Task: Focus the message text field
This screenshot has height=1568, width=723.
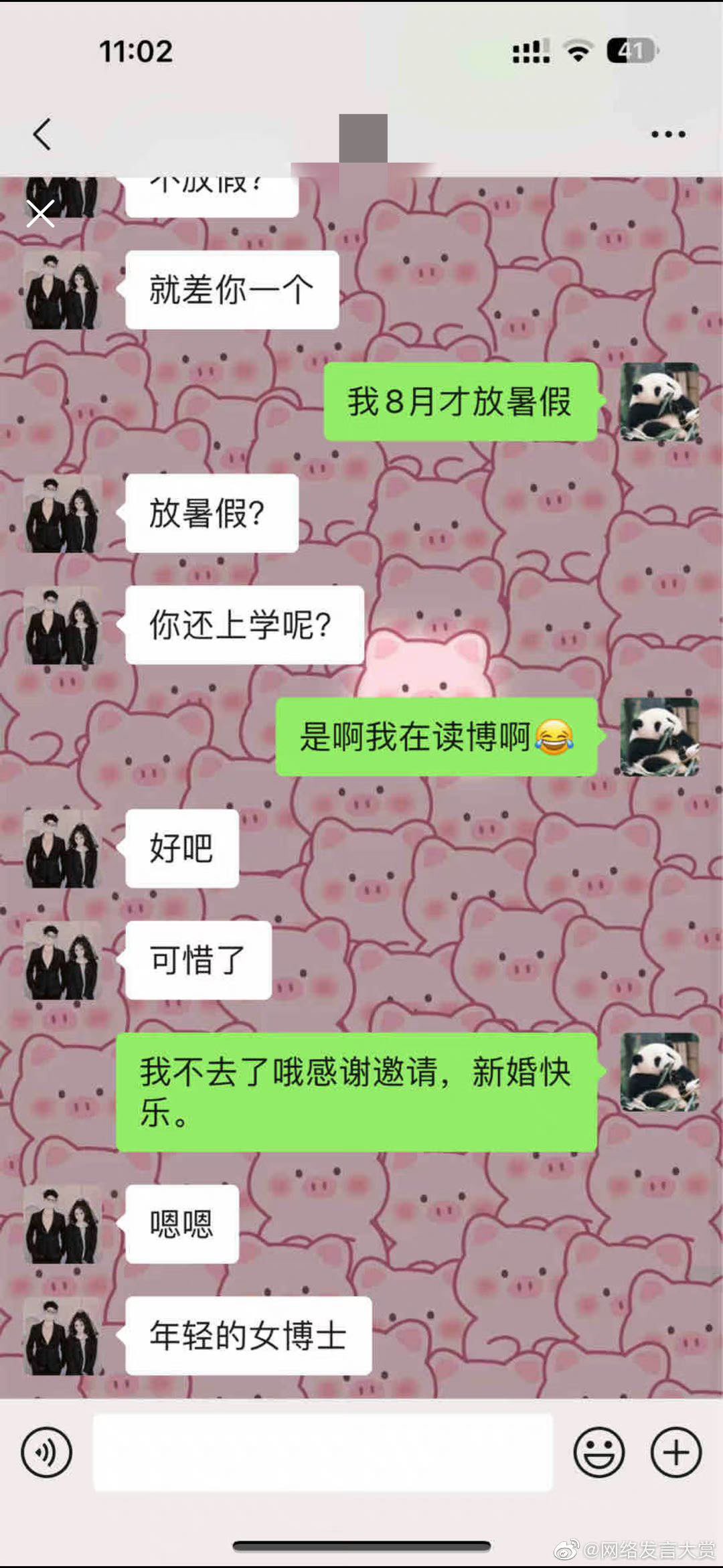Action: 323,1452
